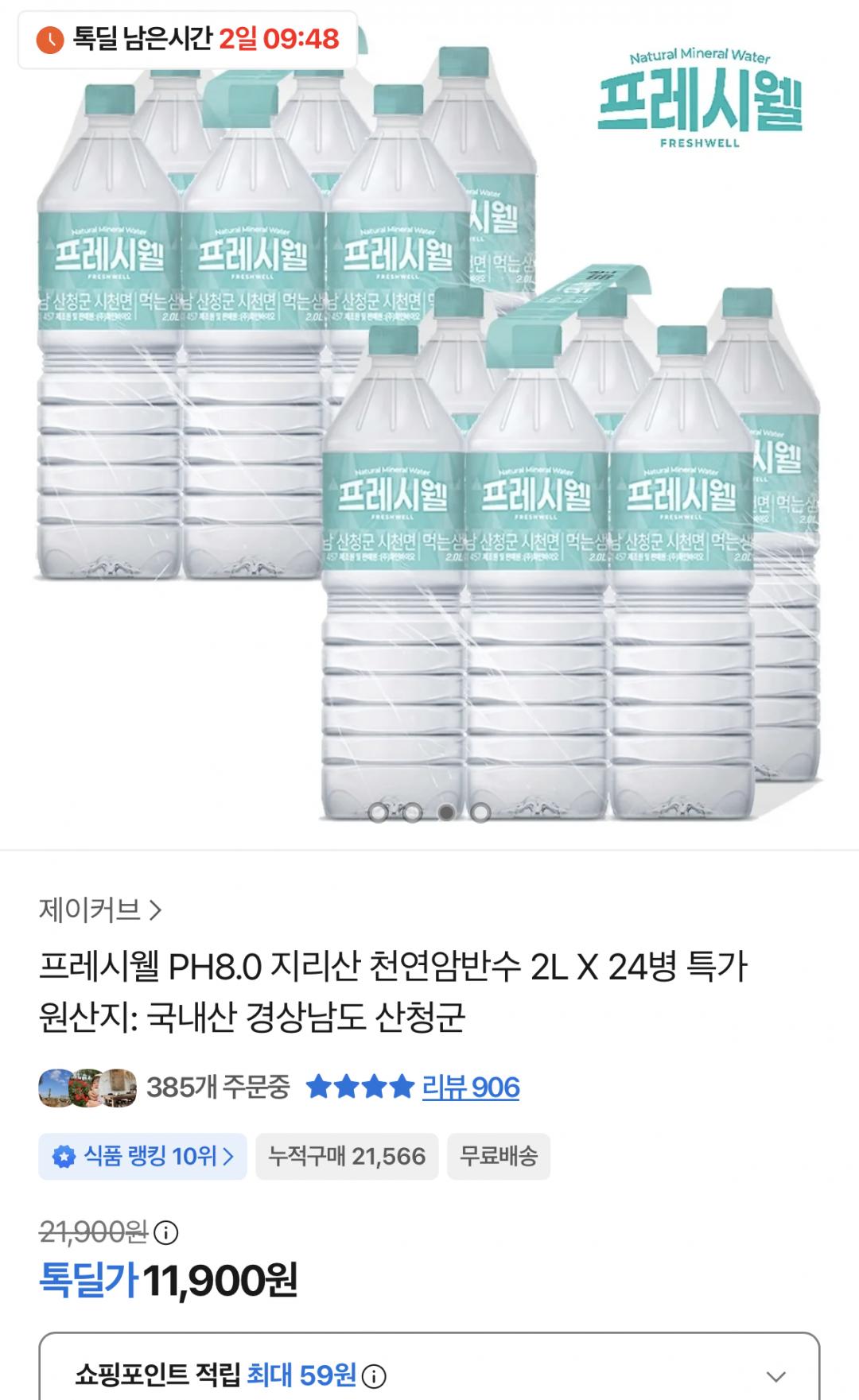The width and height of the screenshot is (859, 1400).
Task: Open the 제이커브 seller store link
Action: coord(100,909)
